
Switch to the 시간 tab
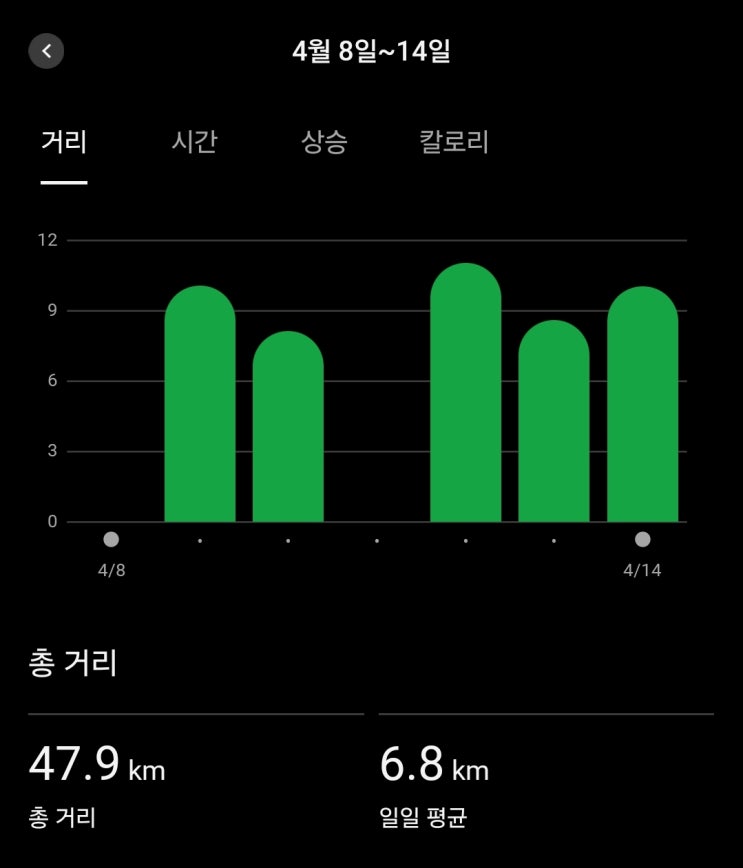pos(194,142)
